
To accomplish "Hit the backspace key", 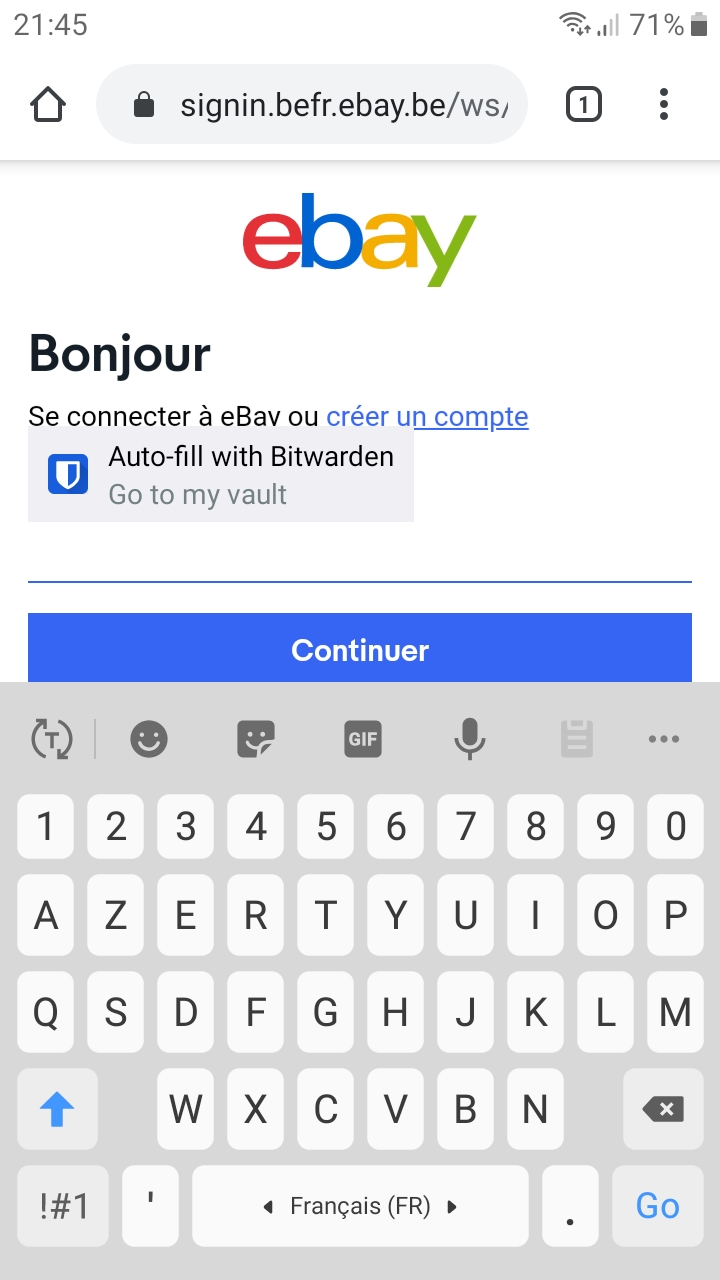I will (662, 1108).
